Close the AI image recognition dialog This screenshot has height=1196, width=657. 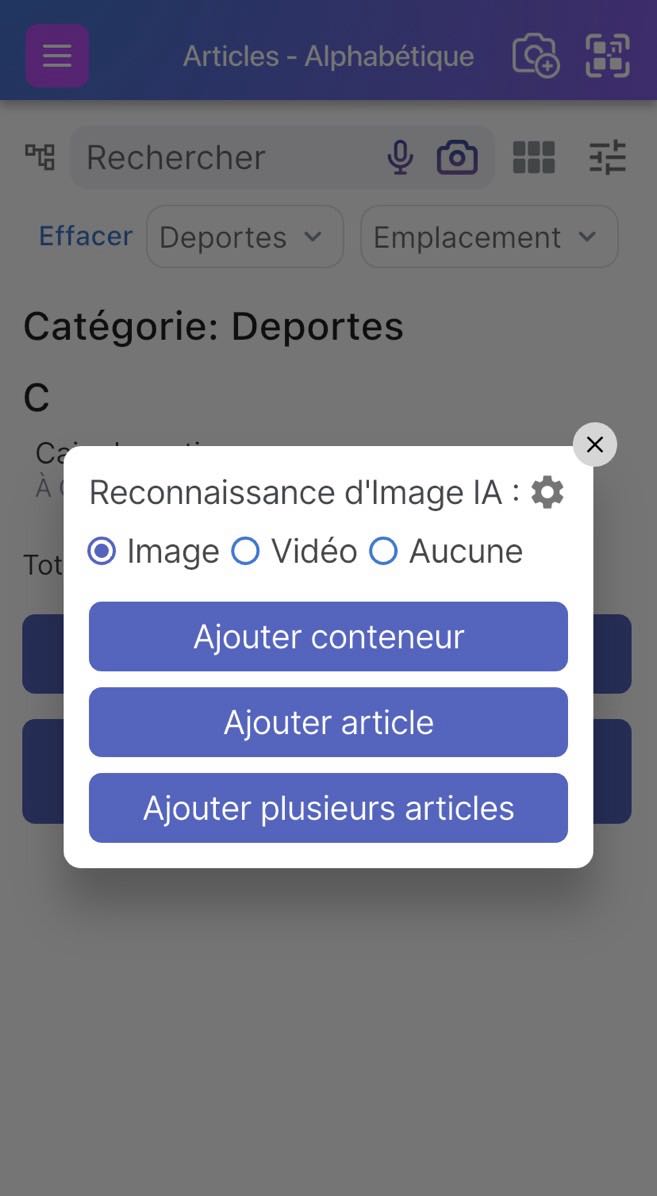tap(595, 445)
